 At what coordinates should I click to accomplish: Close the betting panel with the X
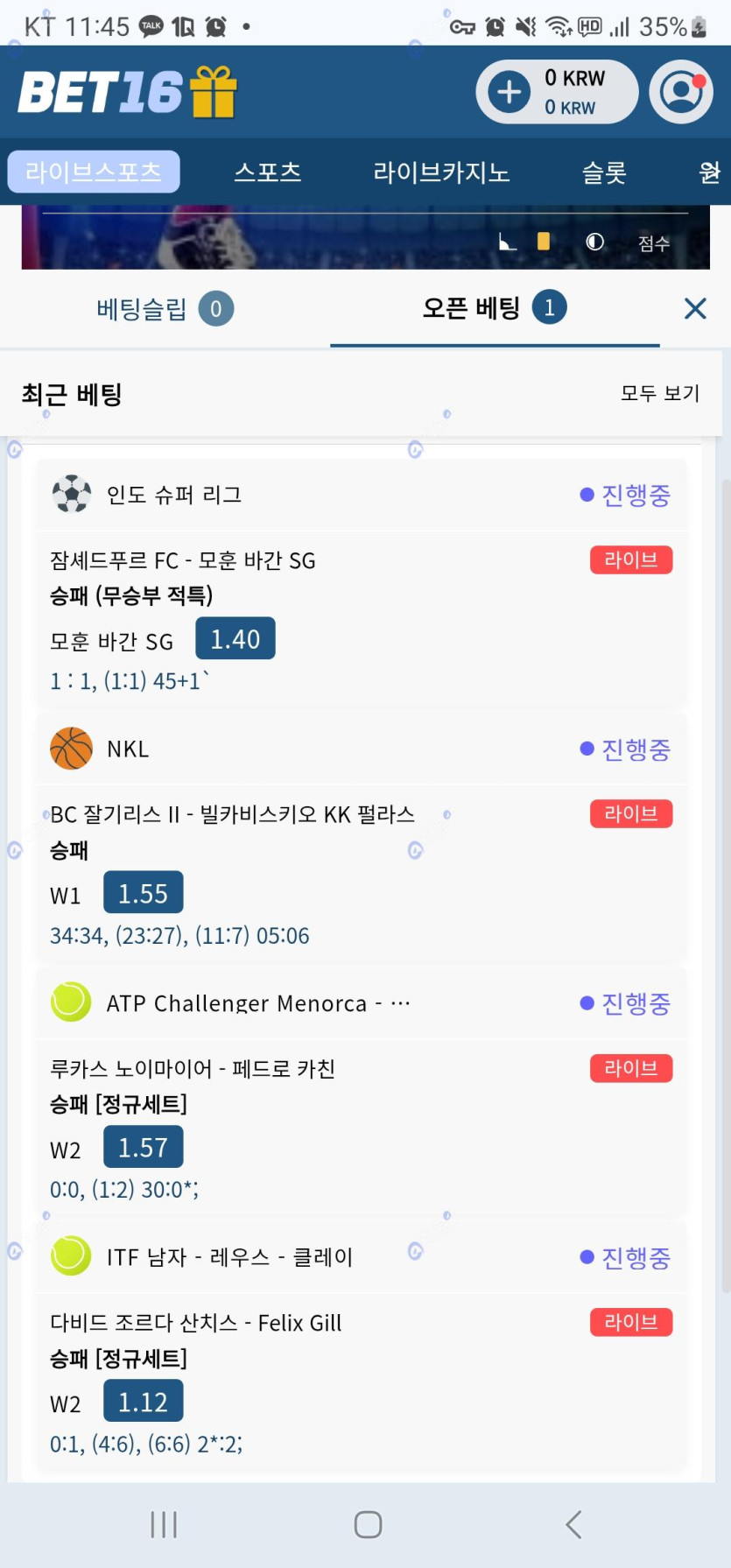point(695,308)
